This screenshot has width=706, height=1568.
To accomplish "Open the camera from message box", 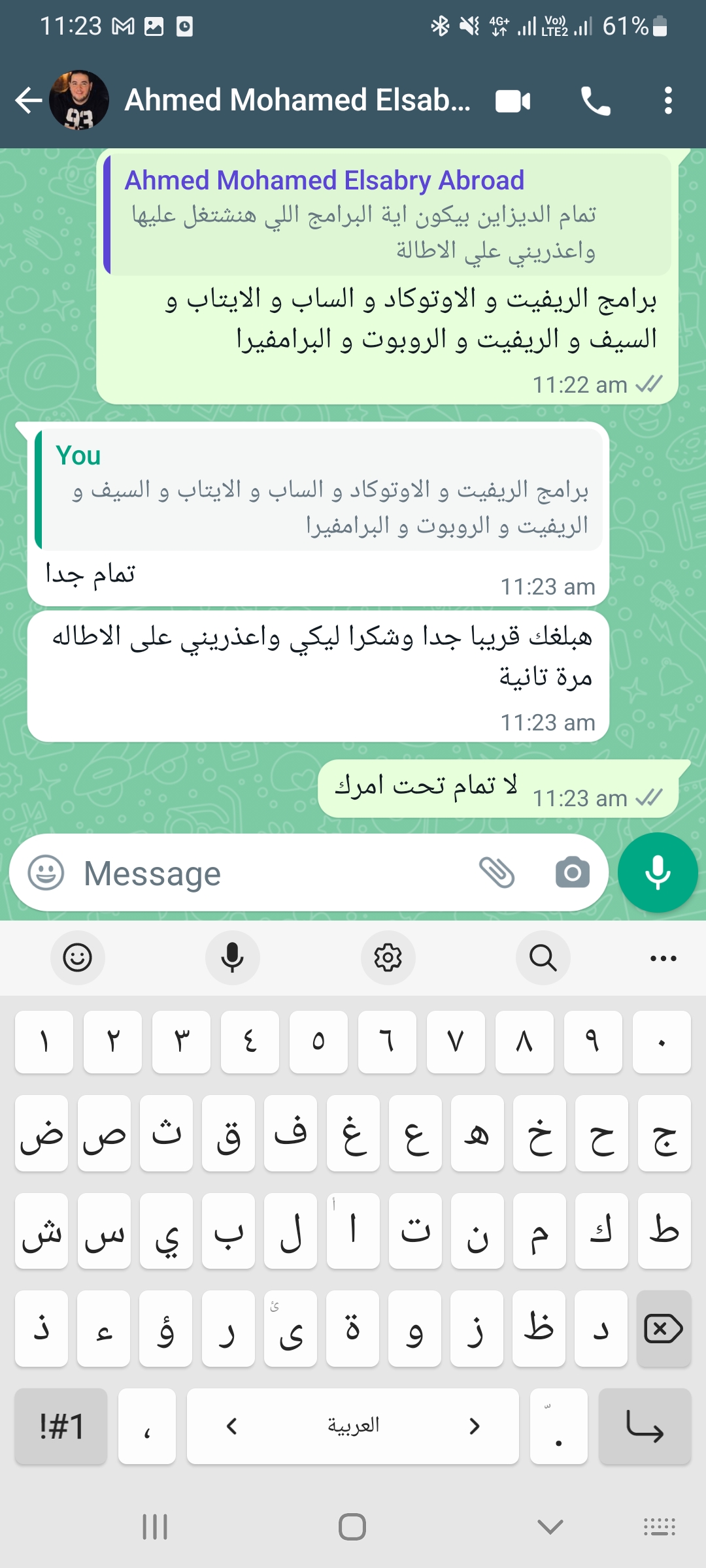I will pyautogui.click(x=573, y=873).
